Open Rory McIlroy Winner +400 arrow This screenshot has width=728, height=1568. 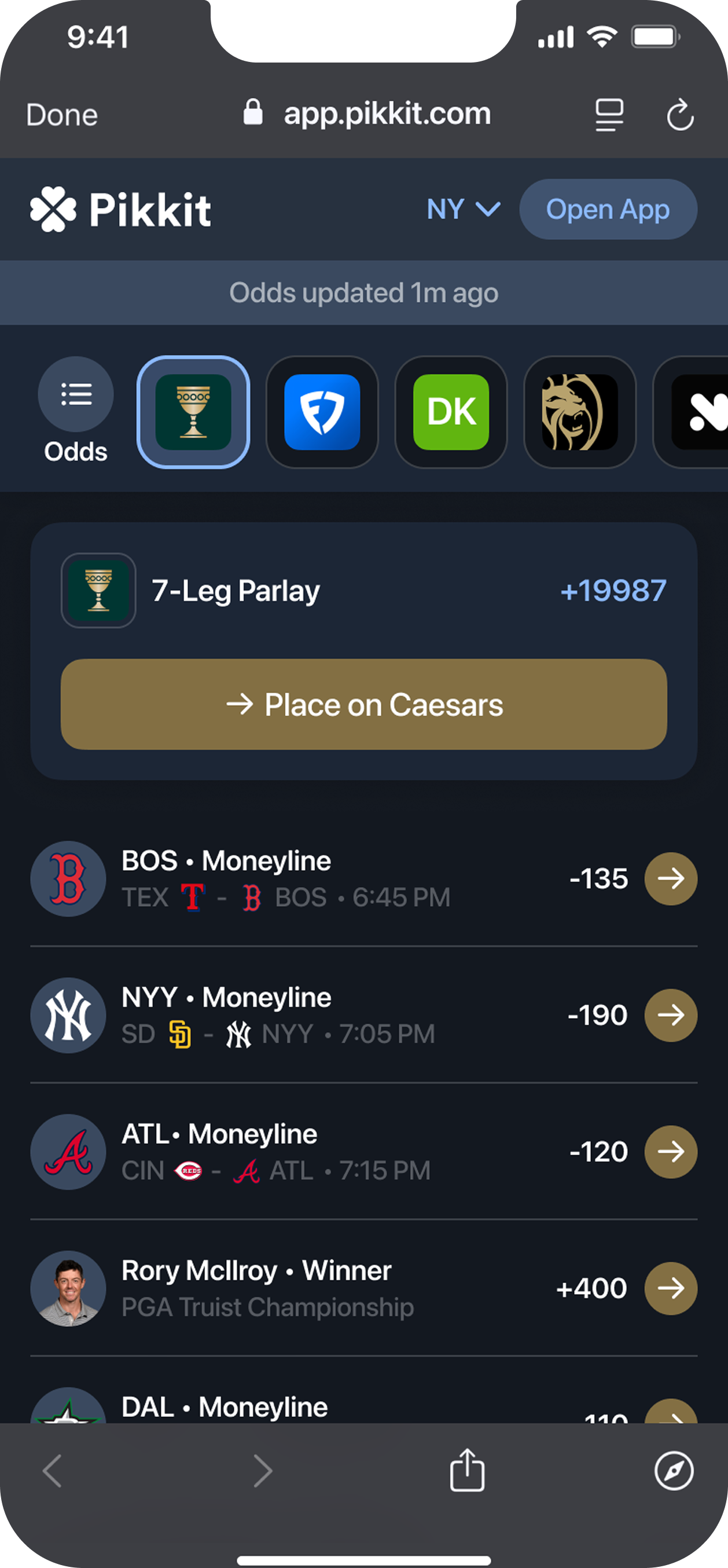tap(670, 1288)
